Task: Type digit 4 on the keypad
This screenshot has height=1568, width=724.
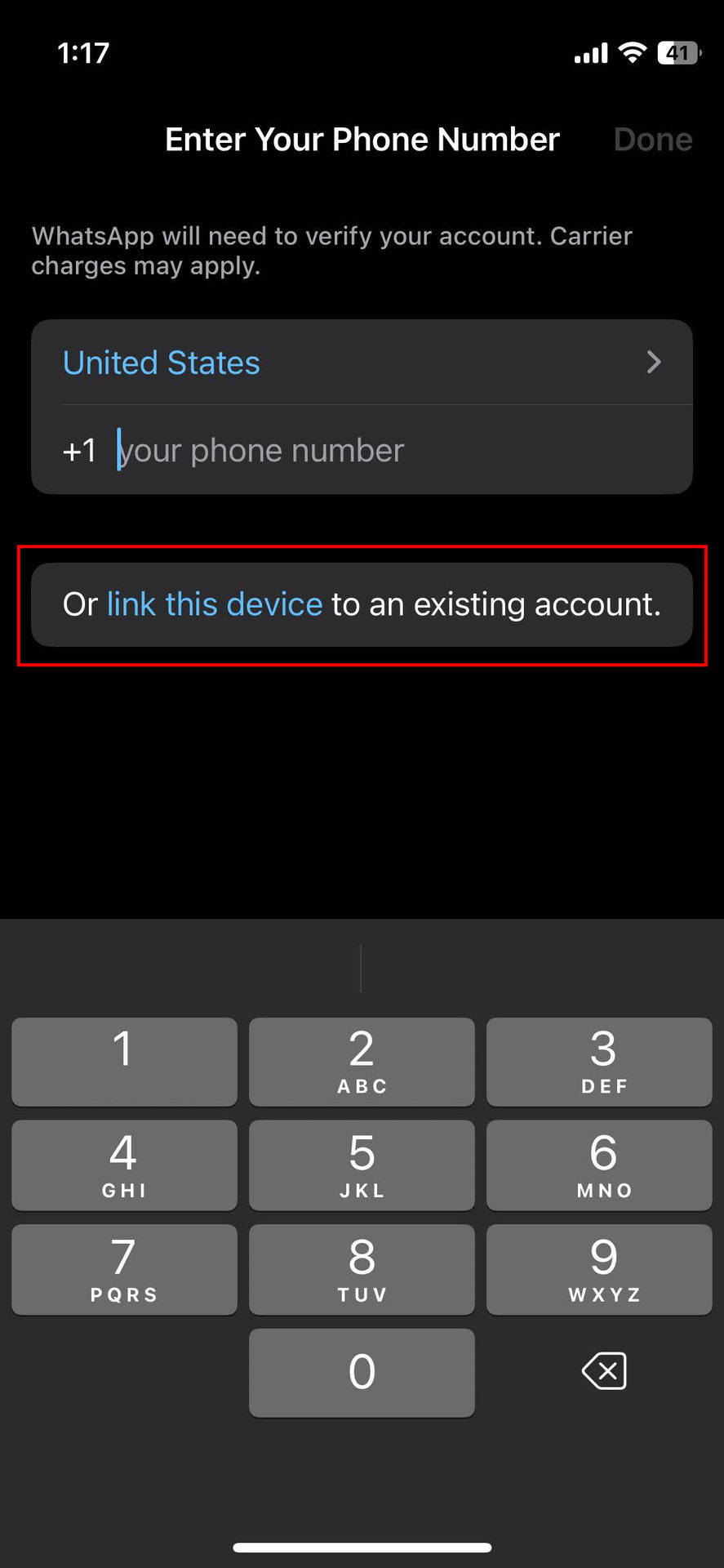Action: [x=124, y=1165]
